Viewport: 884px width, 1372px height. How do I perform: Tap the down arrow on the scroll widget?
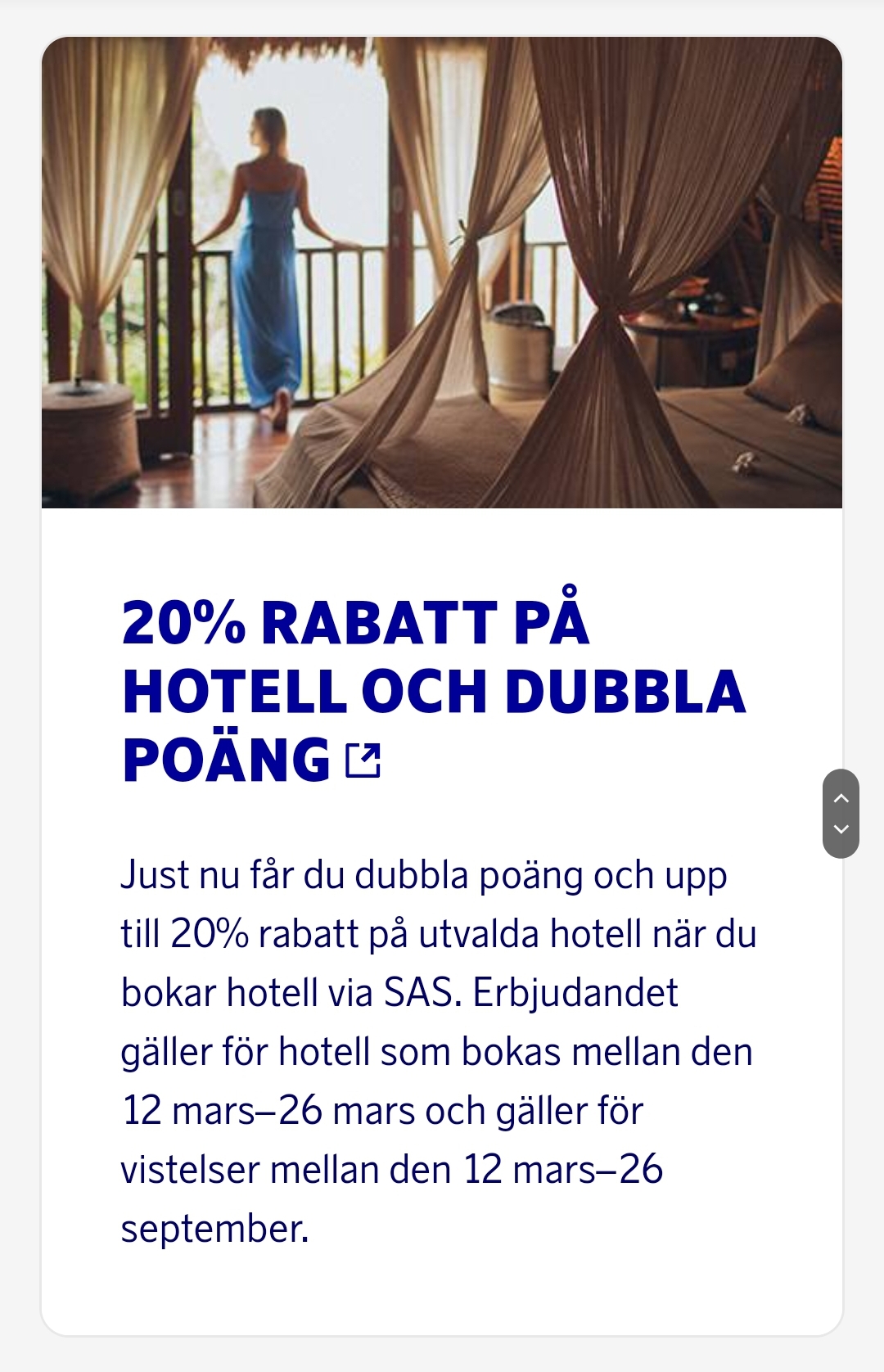tap(841, 829)
